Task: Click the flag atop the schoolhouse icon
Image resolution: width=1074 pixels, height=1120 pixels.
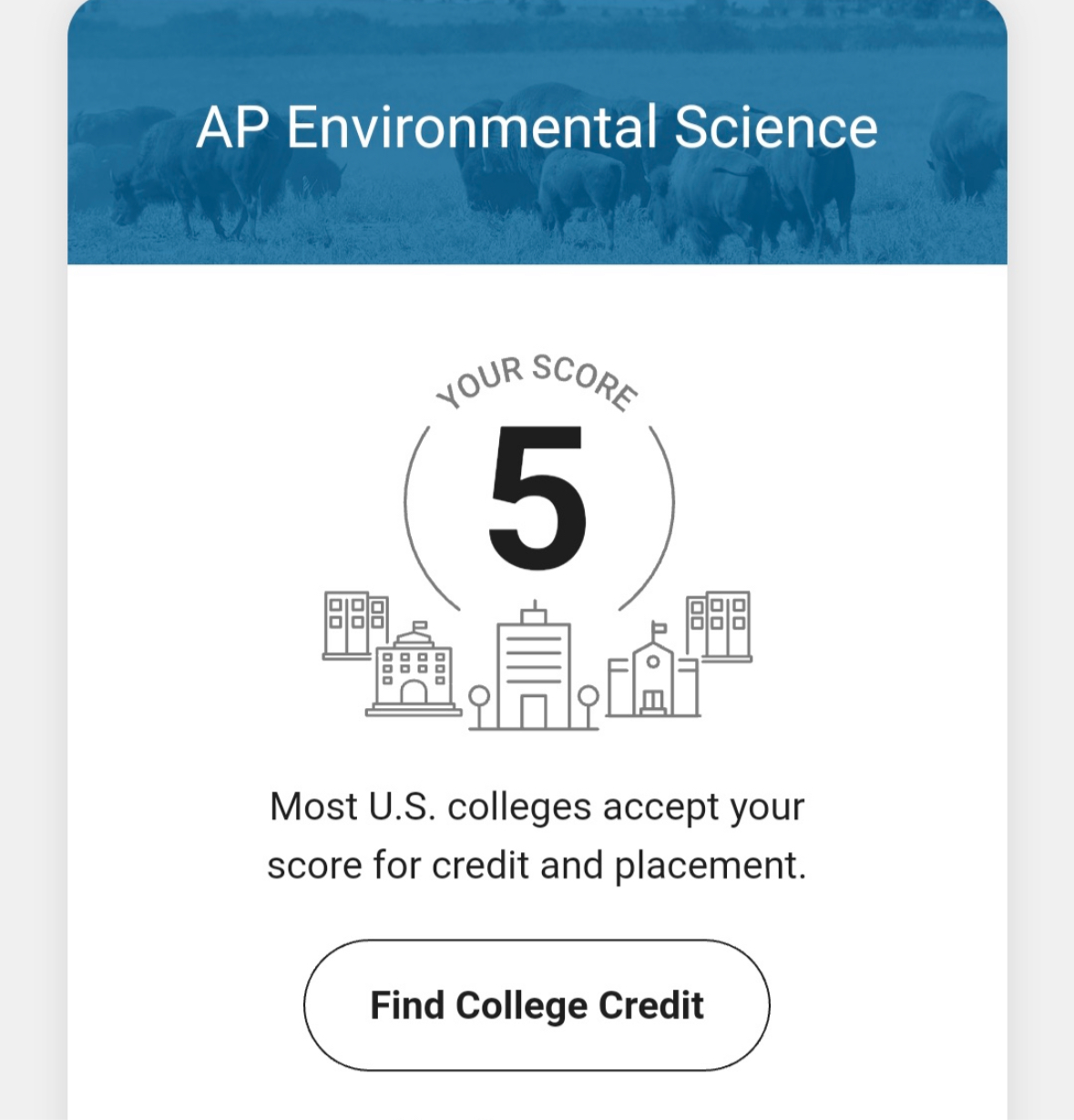Action: (x=660, y=629)
